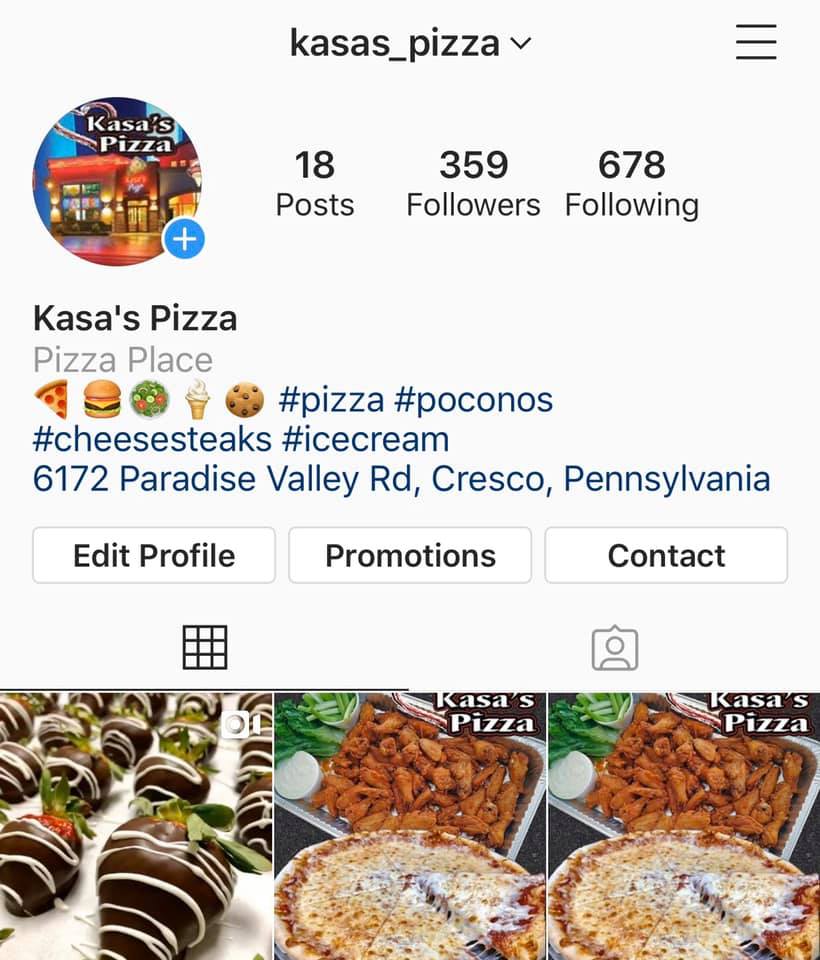Open the Paradise Valley Rd address link
Image resolution: width=820 pixels, height=960 pixels.
coord(401,479)
